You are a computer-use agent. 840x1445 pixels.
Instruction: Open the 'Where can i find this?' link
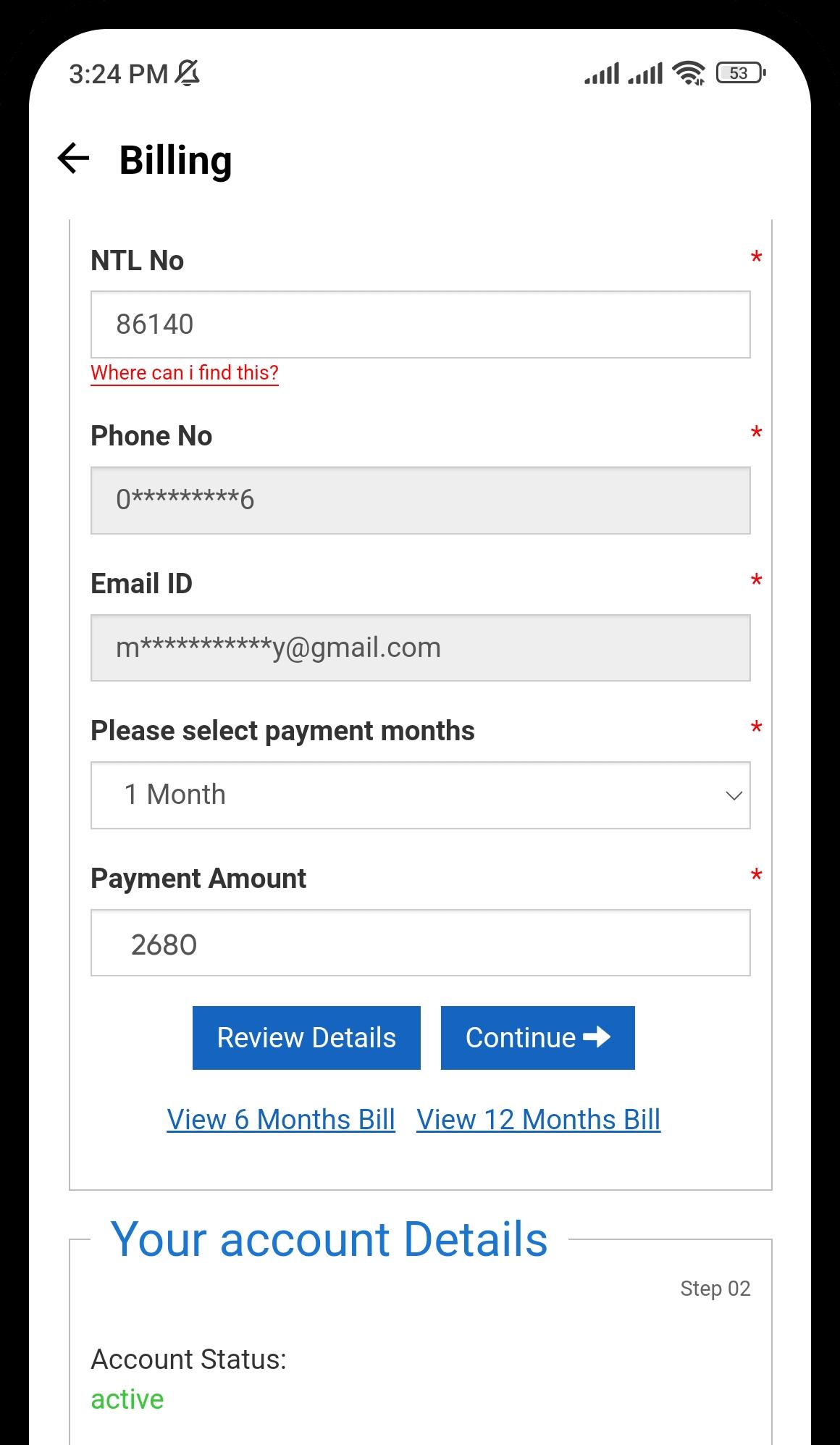(185, 373)
